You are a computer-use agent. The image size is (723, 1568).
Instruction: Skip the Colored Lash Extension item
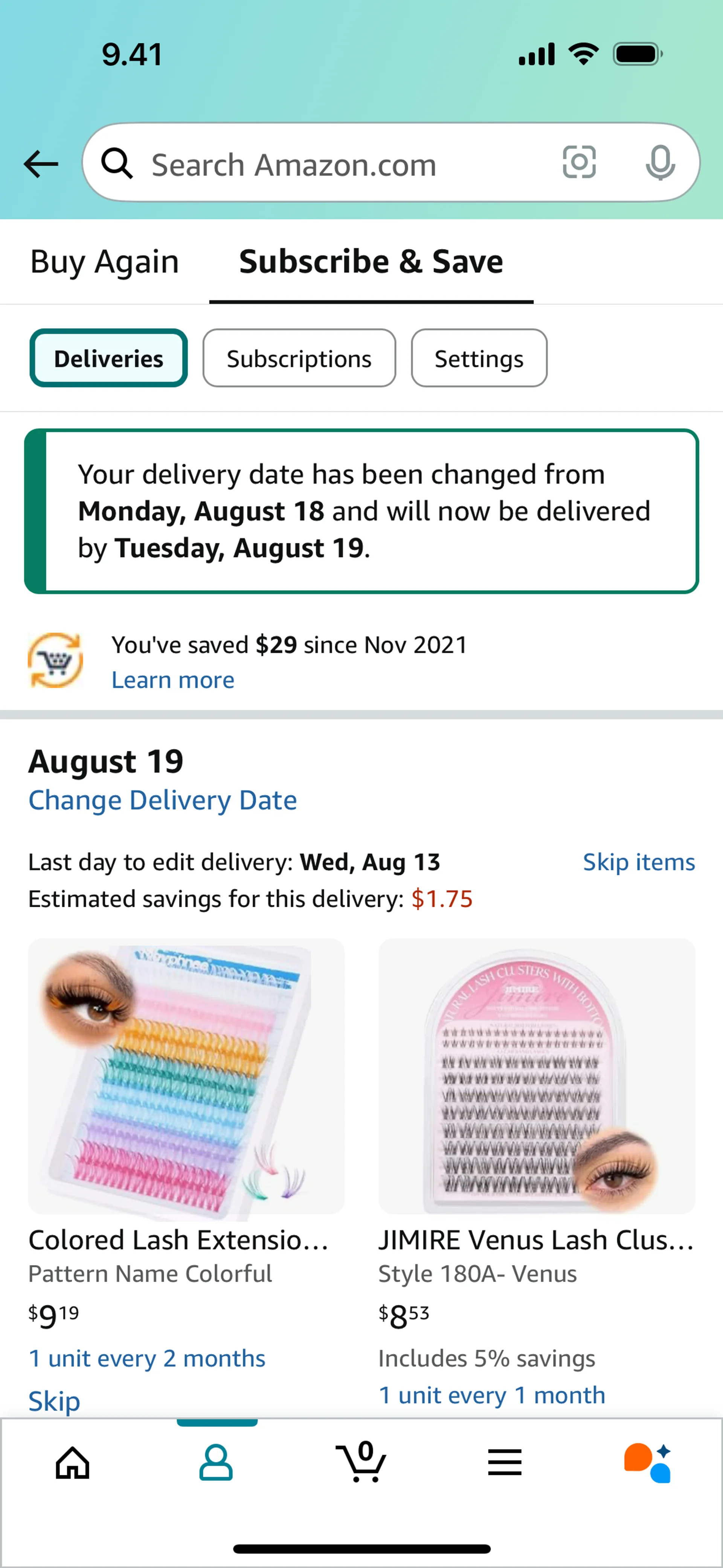54,1401
